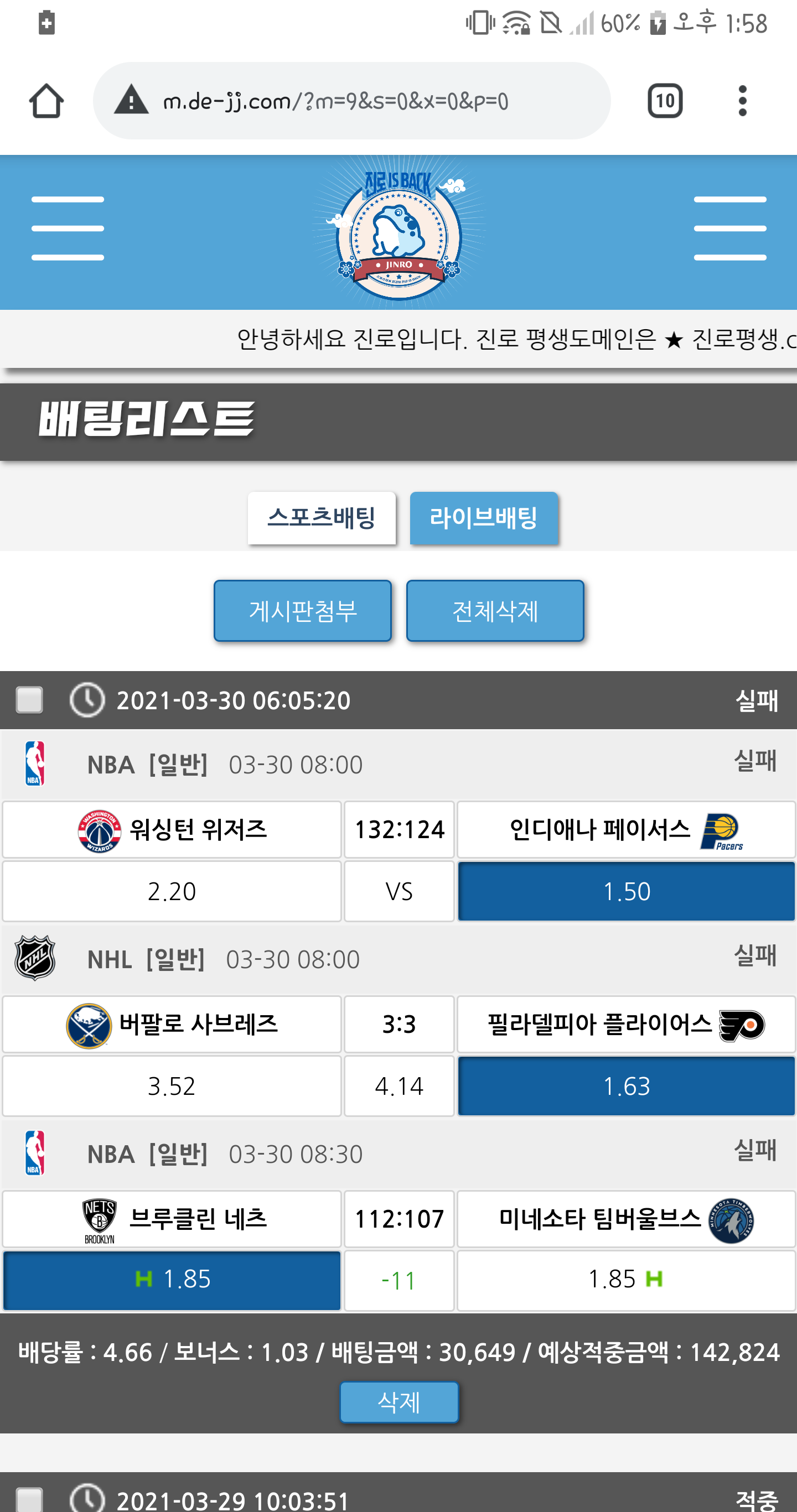Screen dimensions: 797x1512
Task: Tap the 전체삭제 button
Action: coord(495,610)
